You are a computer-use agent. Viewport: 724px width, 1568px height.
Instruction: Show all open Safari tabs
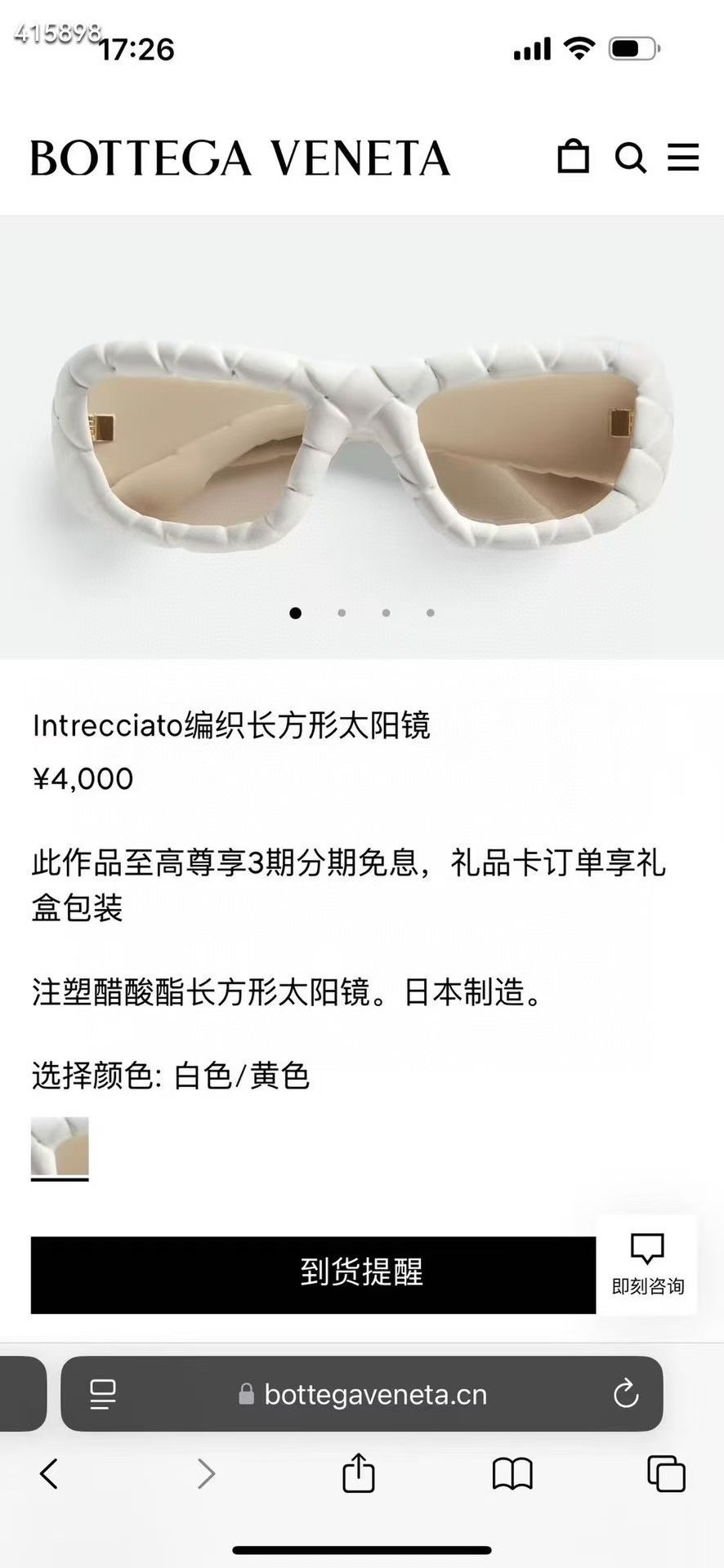[x=666, y=1473]
